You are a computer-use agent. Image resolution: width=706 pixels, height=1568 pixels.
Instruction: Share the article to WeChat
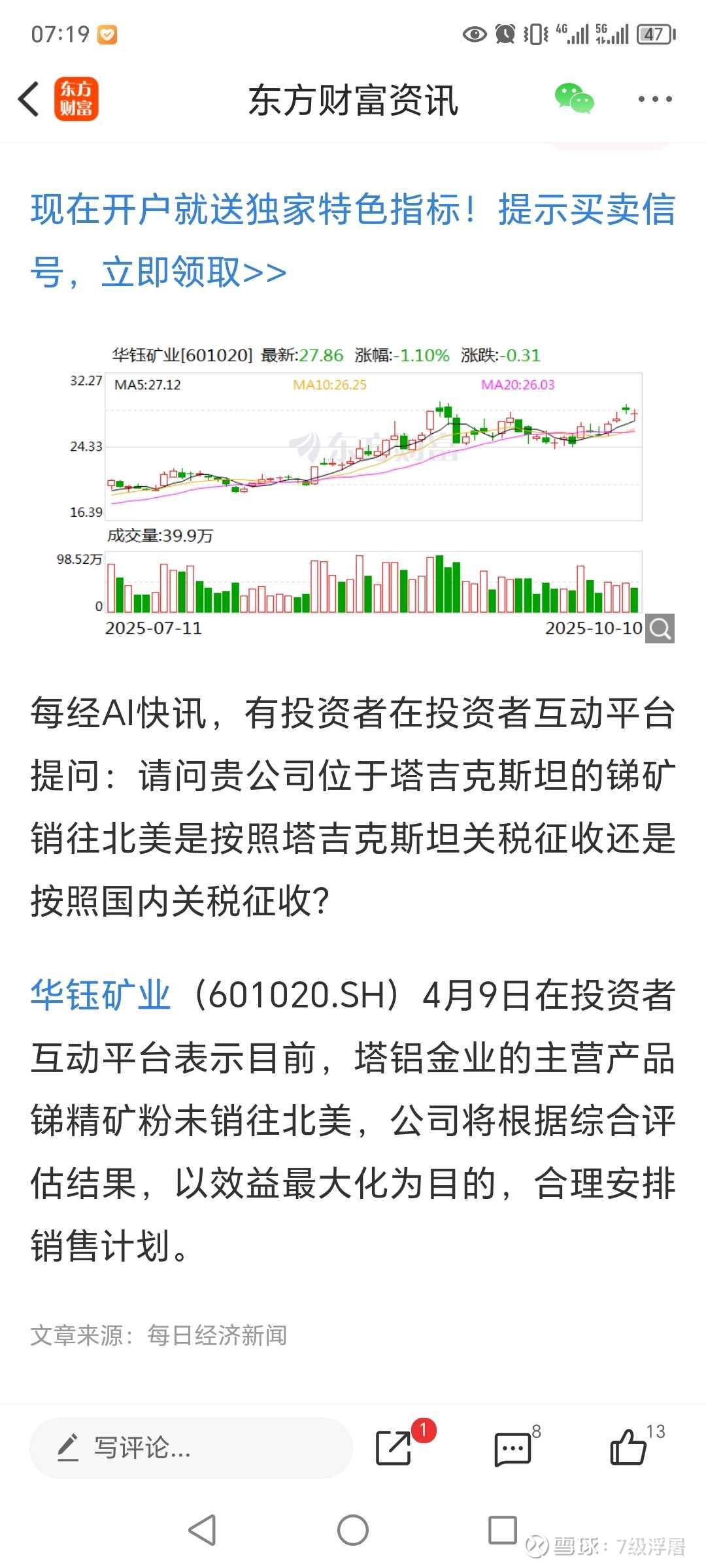point(574,99)
